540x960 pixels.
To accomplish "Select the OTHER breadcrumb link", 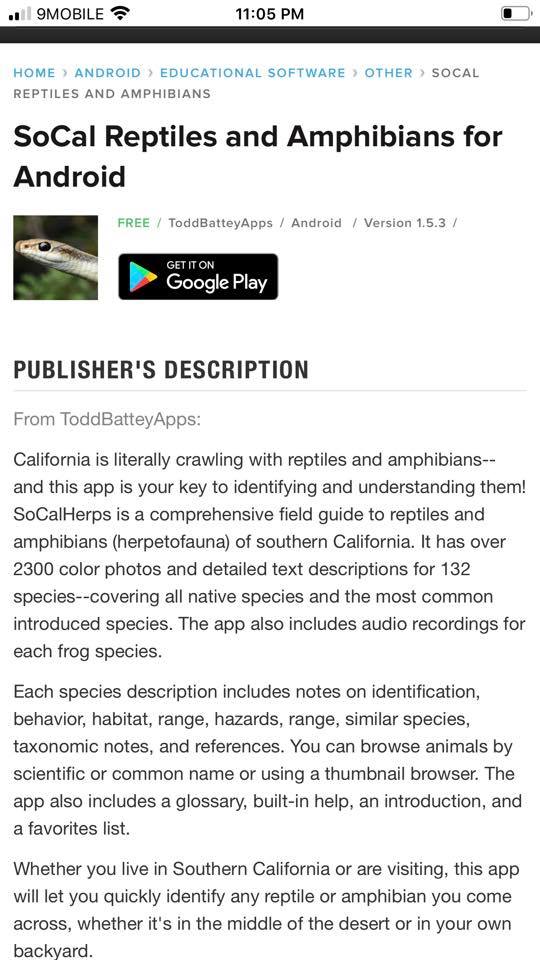I will pos(389,73).
